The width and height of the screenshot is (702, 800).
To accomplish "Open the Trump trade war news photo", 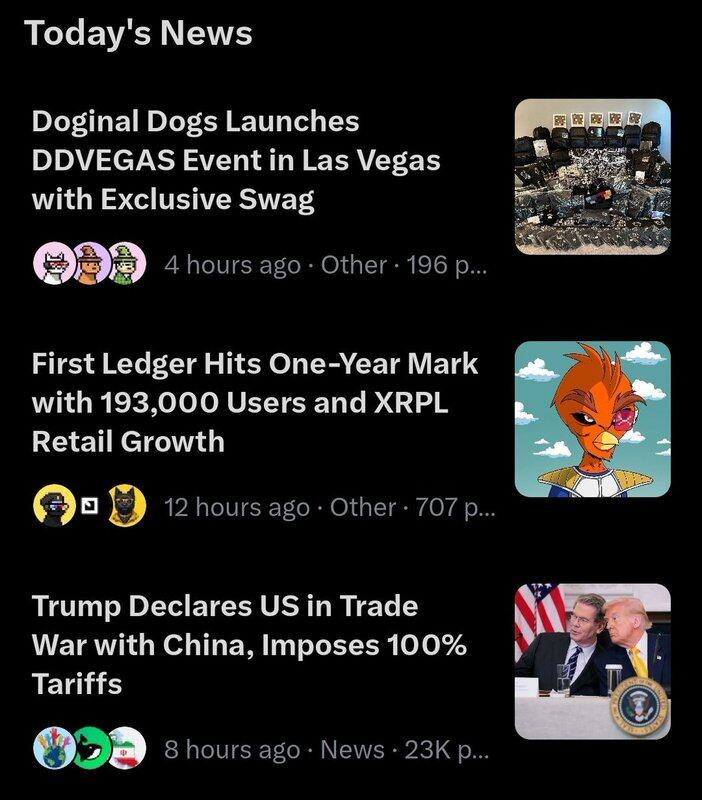I will click(592, 661).
